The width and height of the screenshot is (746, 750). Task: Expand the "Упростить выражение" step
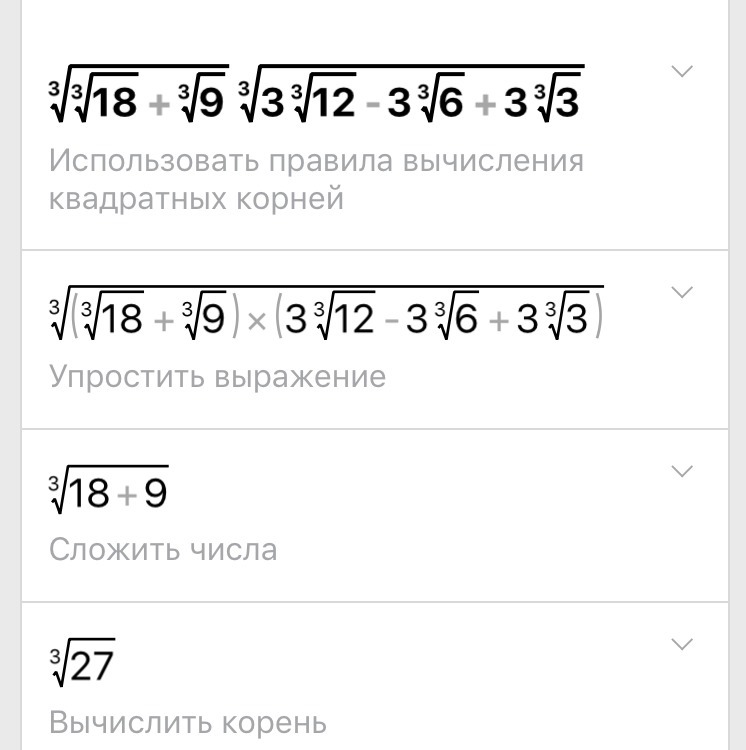[x=682, y=292]
